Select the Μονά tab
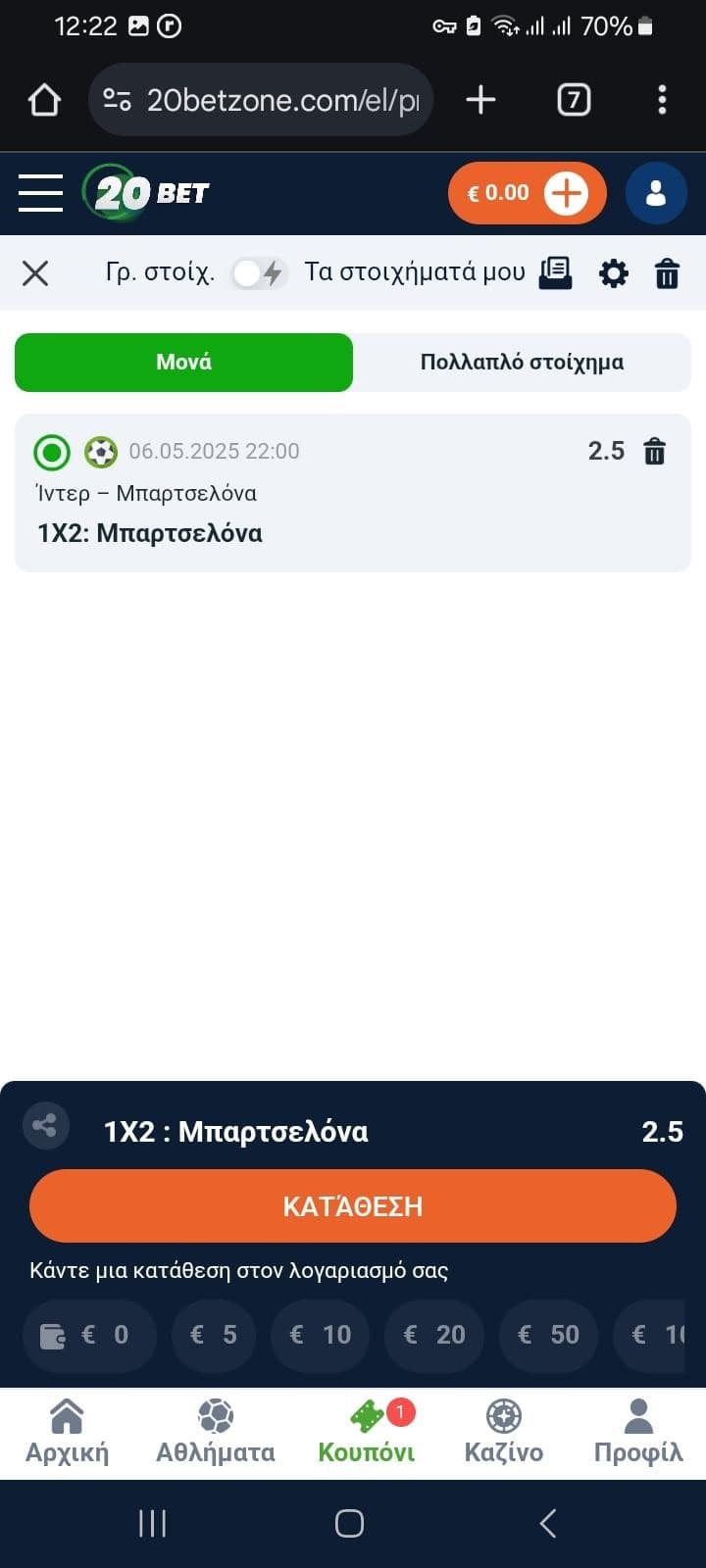The width and height of the screenshot is (706, 1568). [183, 362]
